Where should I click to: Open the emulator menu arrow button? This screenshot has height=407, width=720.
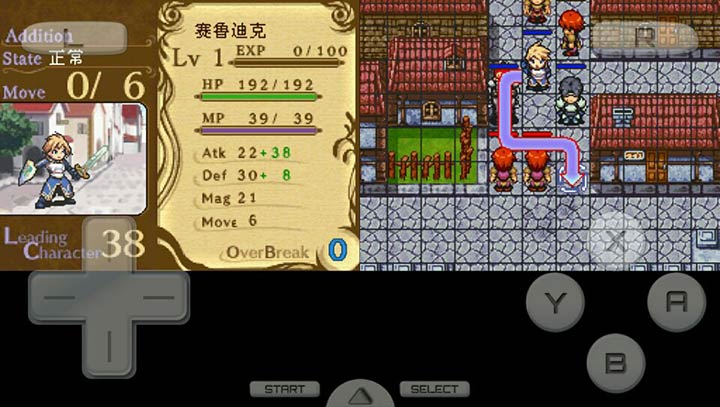(x=360, y=395)
